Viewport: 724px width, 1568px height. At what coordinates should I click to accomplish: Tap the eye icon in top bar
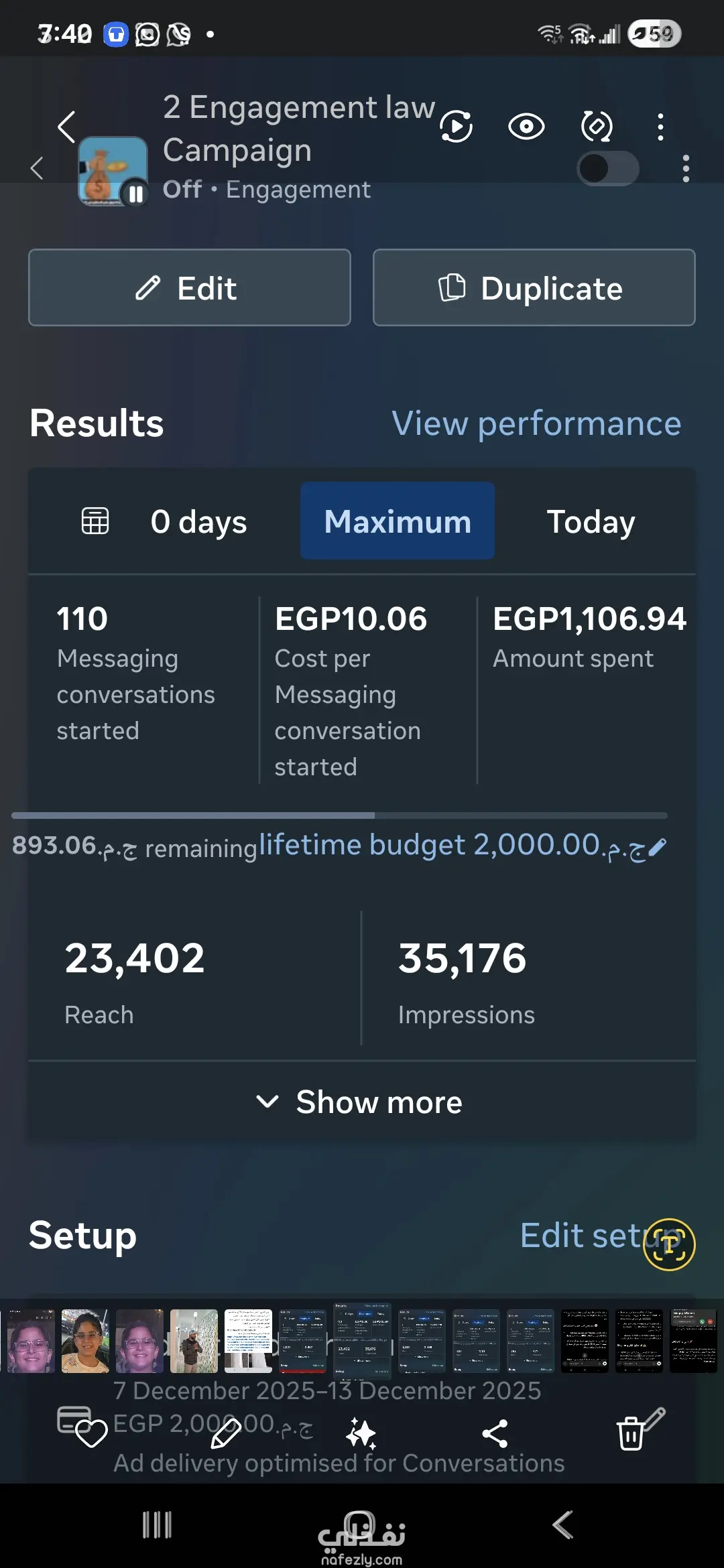point(526,127)
